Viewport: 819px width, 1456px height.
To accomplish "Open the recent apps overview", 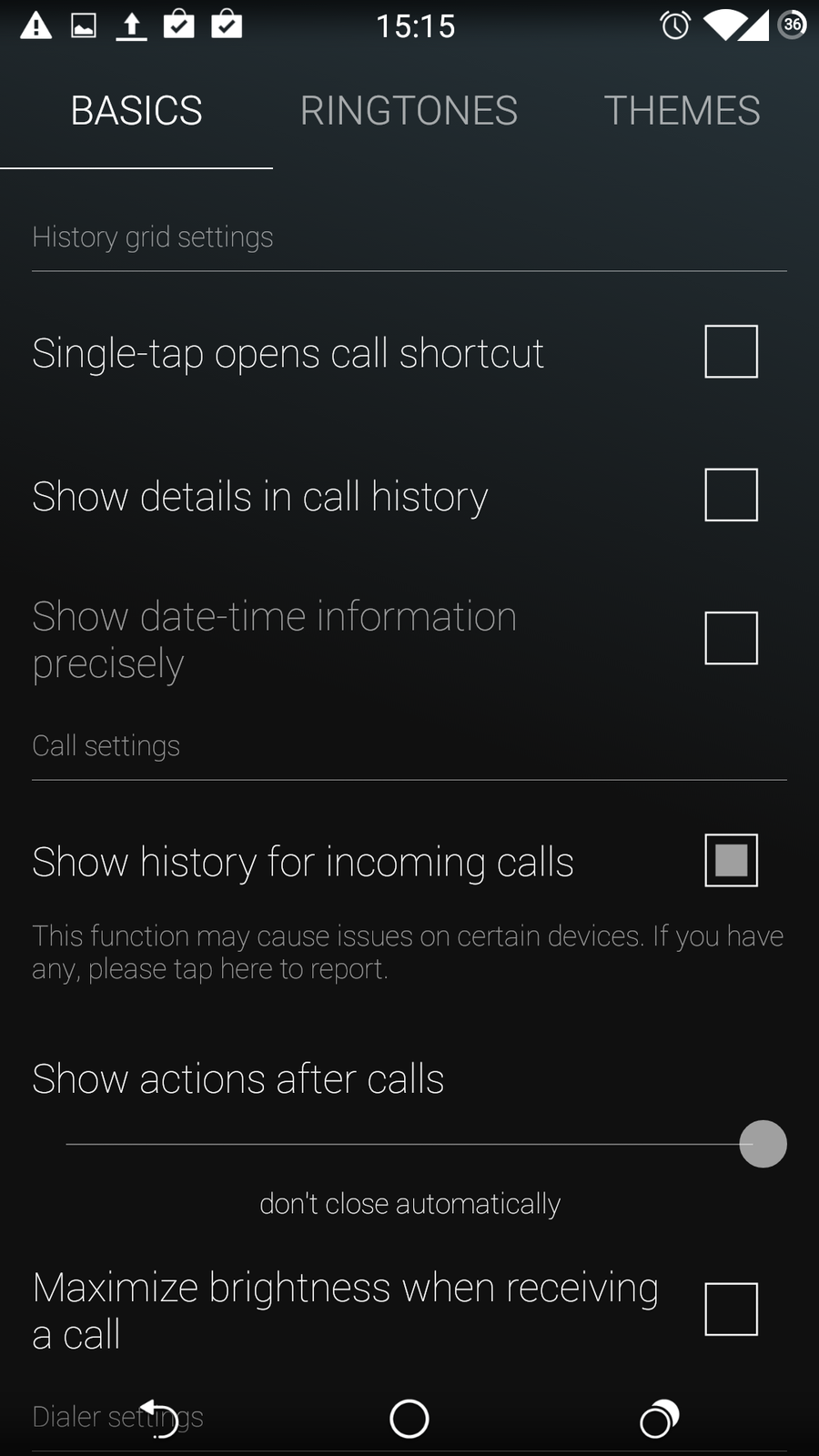I will coord(659,1419).
